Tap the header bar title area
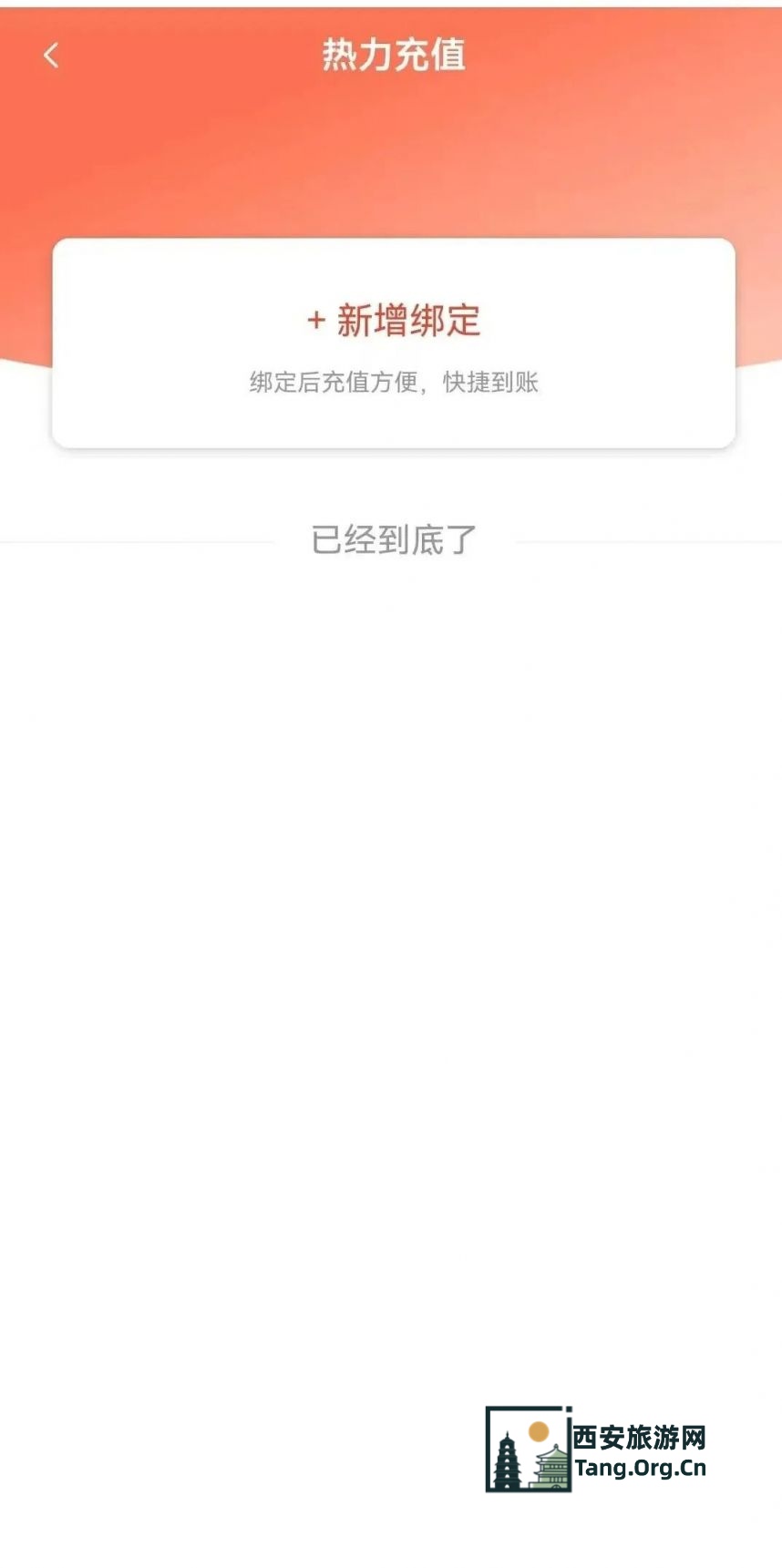 pos(391,56)
